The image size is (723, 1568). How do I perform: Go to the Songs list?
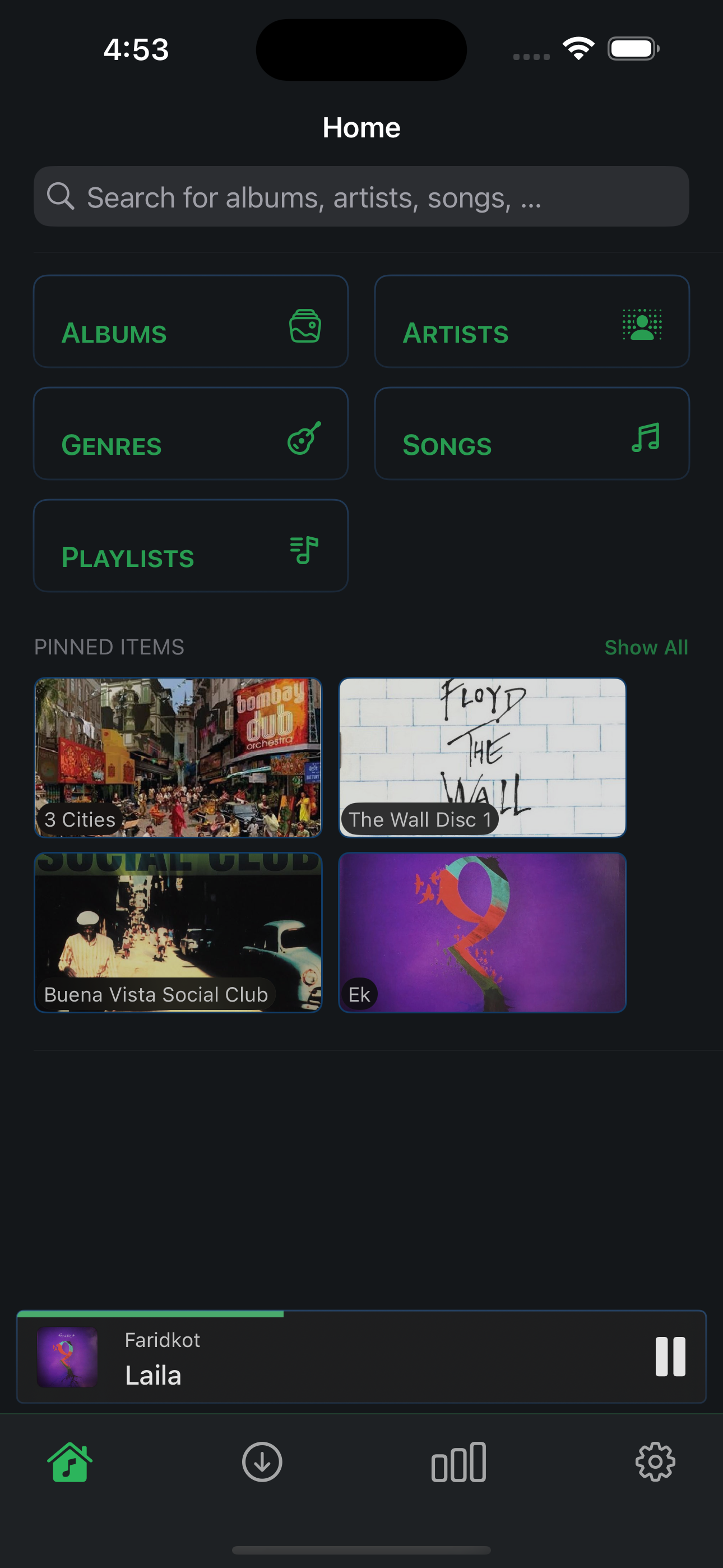click(x=531, y=433)
